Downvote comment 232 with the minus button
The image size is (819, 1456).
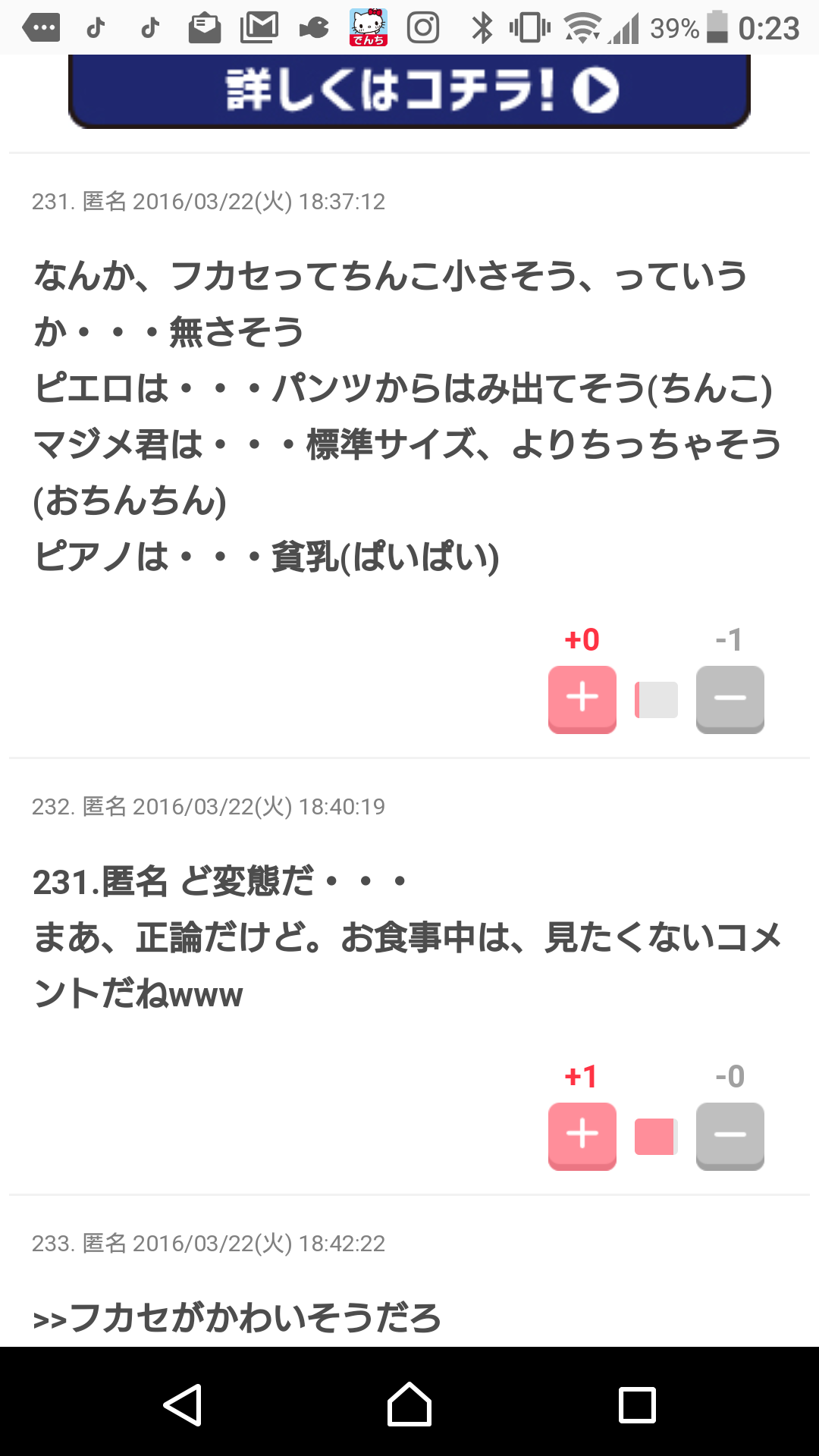pyautogui.click(x=730, y=1136)
